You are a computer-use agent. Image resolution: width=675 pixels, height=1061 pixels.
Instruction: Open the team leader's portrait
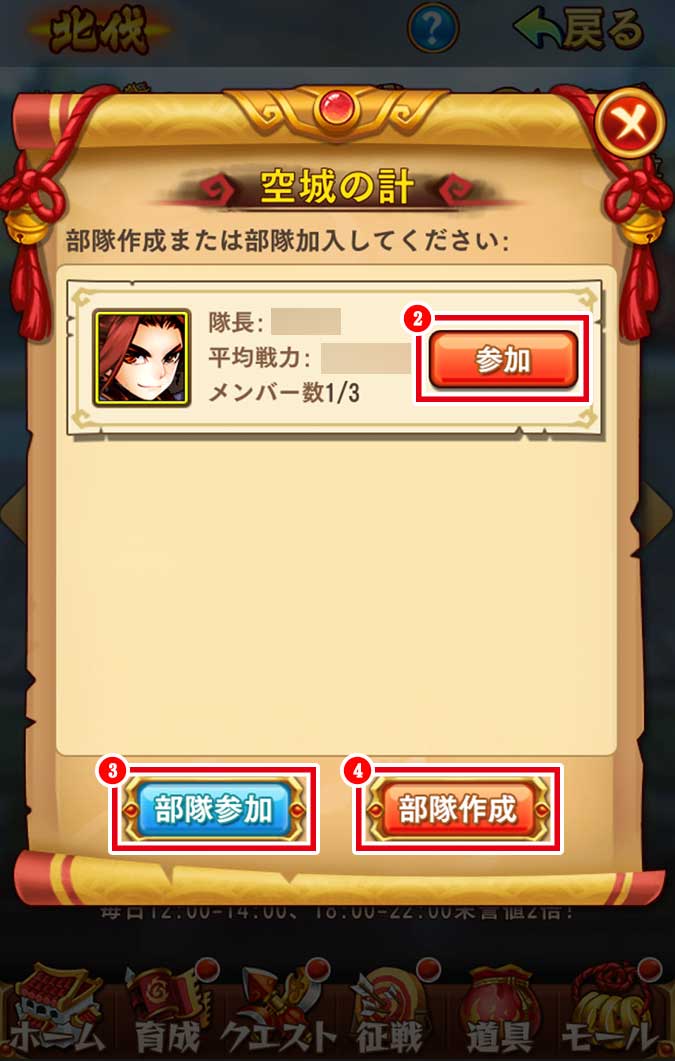[x=141, y=358]
